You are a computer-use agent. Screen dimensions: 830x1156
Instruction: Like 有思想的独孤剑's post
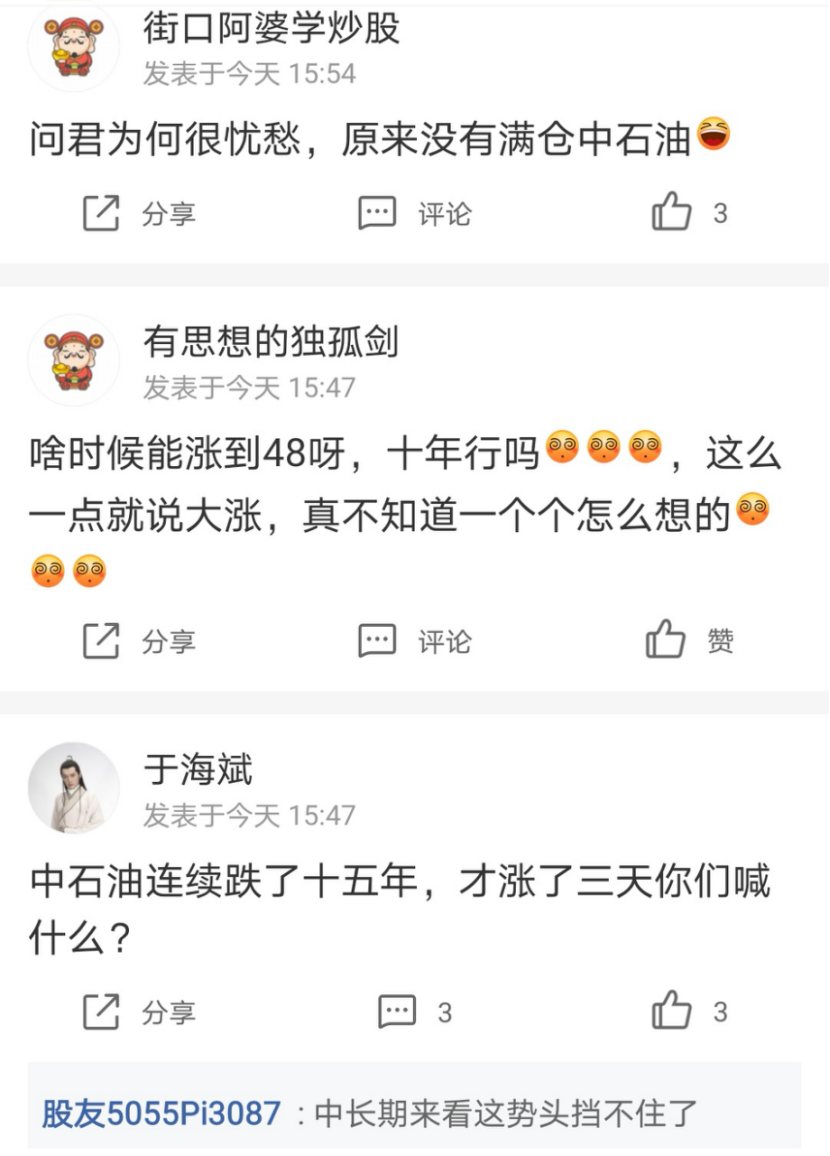pyautogui.click(x=688, y=640)
